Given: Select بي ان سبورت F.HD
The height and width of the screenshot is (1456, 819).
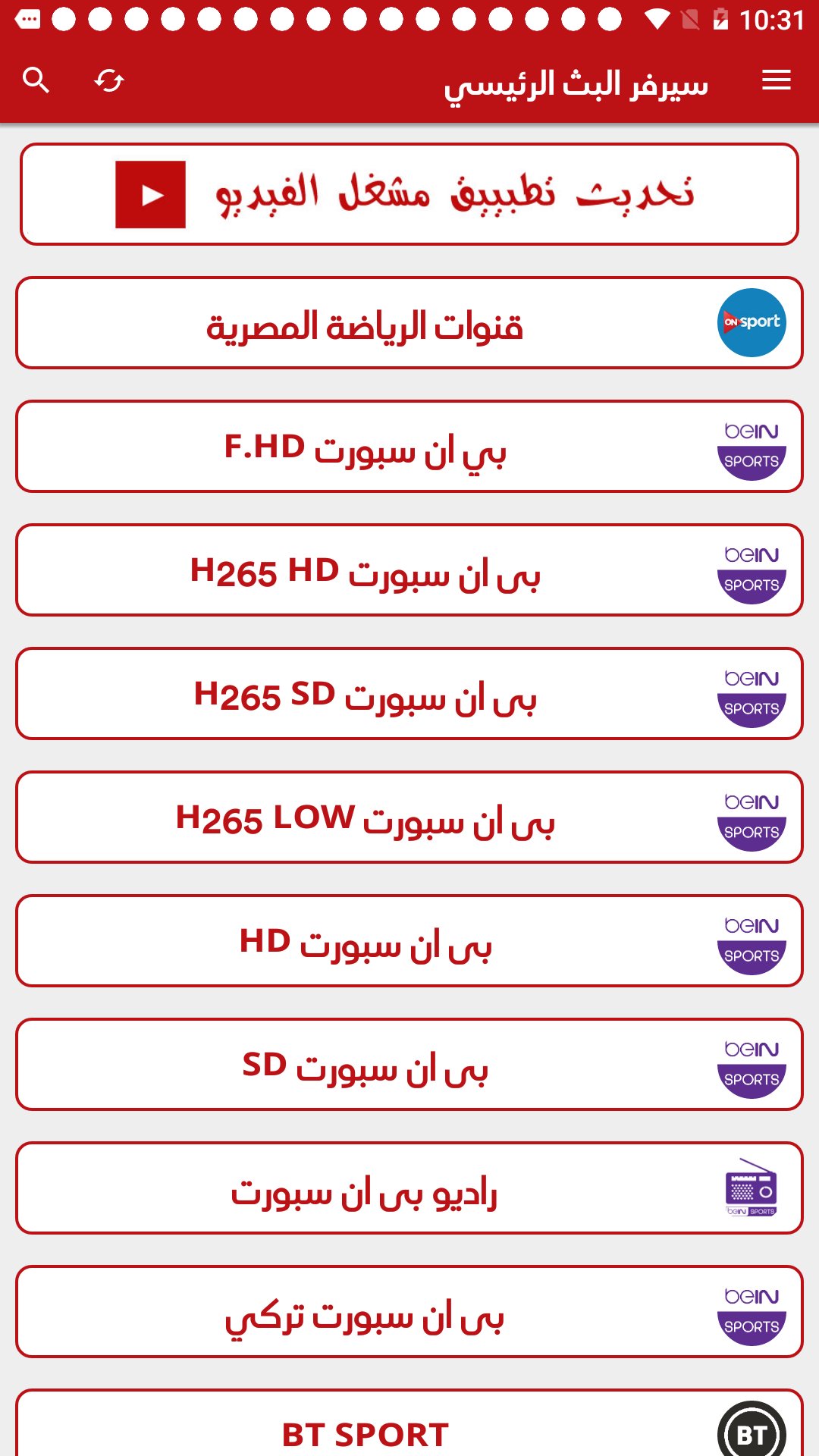Looking at the screenshot, I should [x=409, y=447].
